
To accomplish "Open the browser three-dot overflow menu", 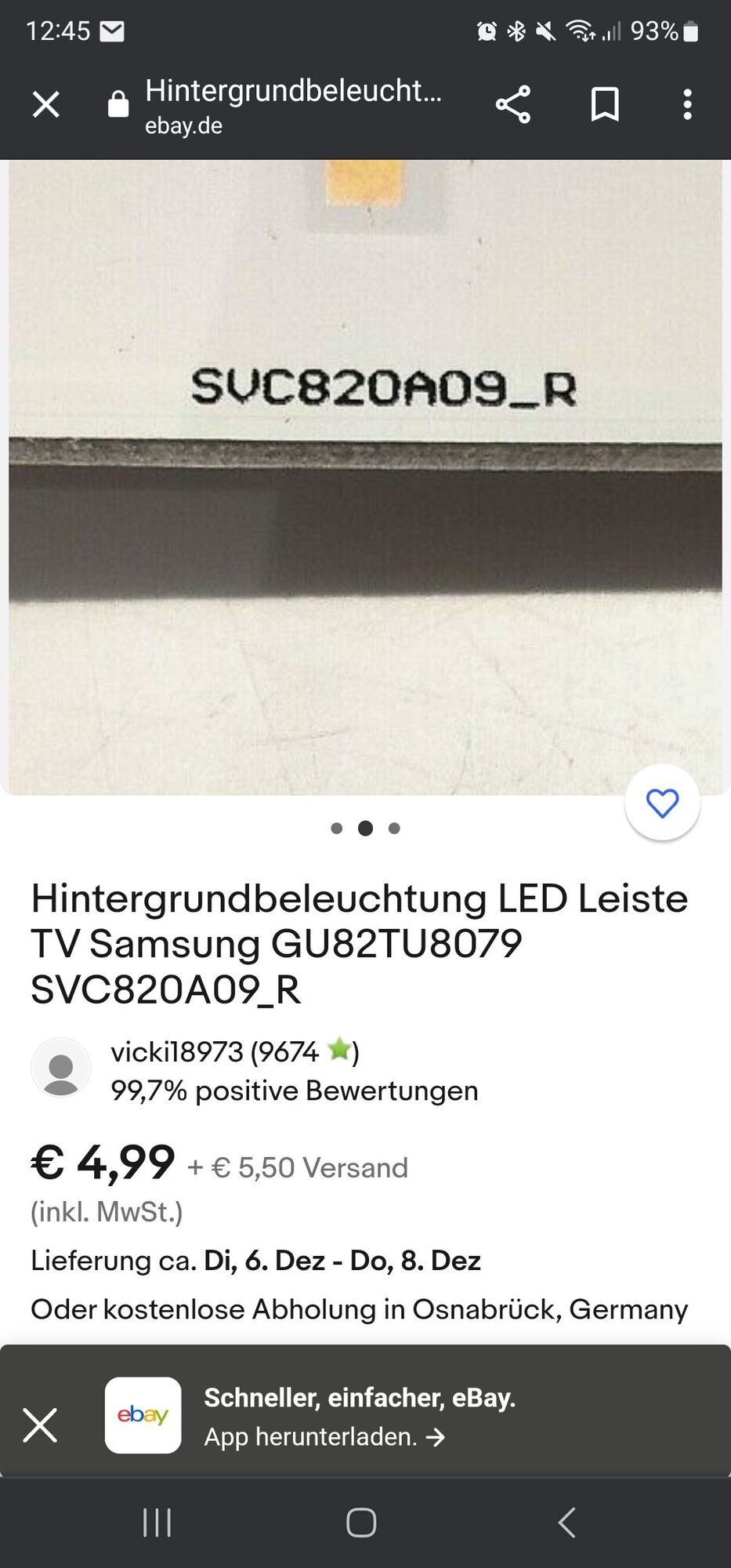I will click(x=688, y=104).
